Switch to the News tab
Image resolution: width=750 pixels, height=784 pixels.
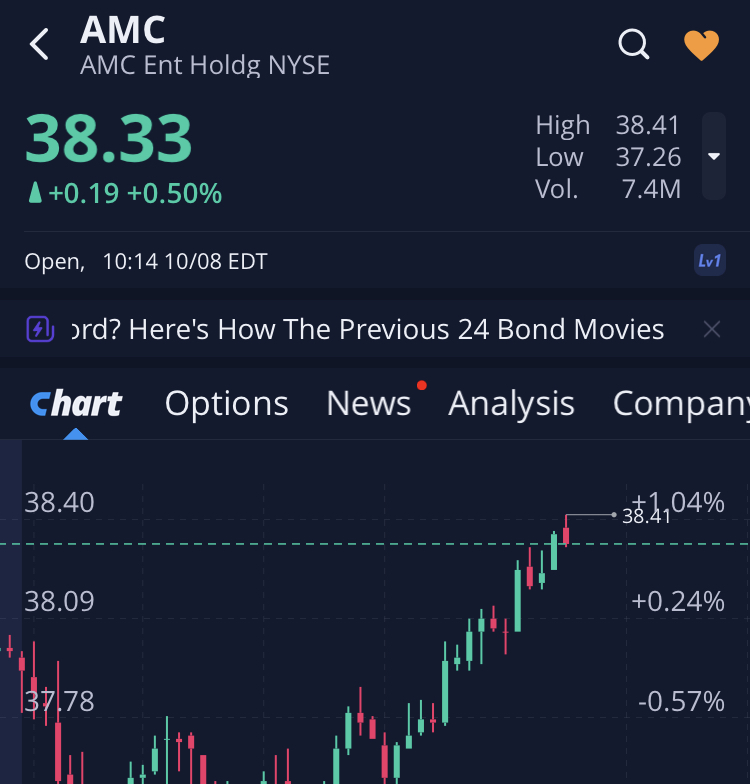(x=368, y=403)
